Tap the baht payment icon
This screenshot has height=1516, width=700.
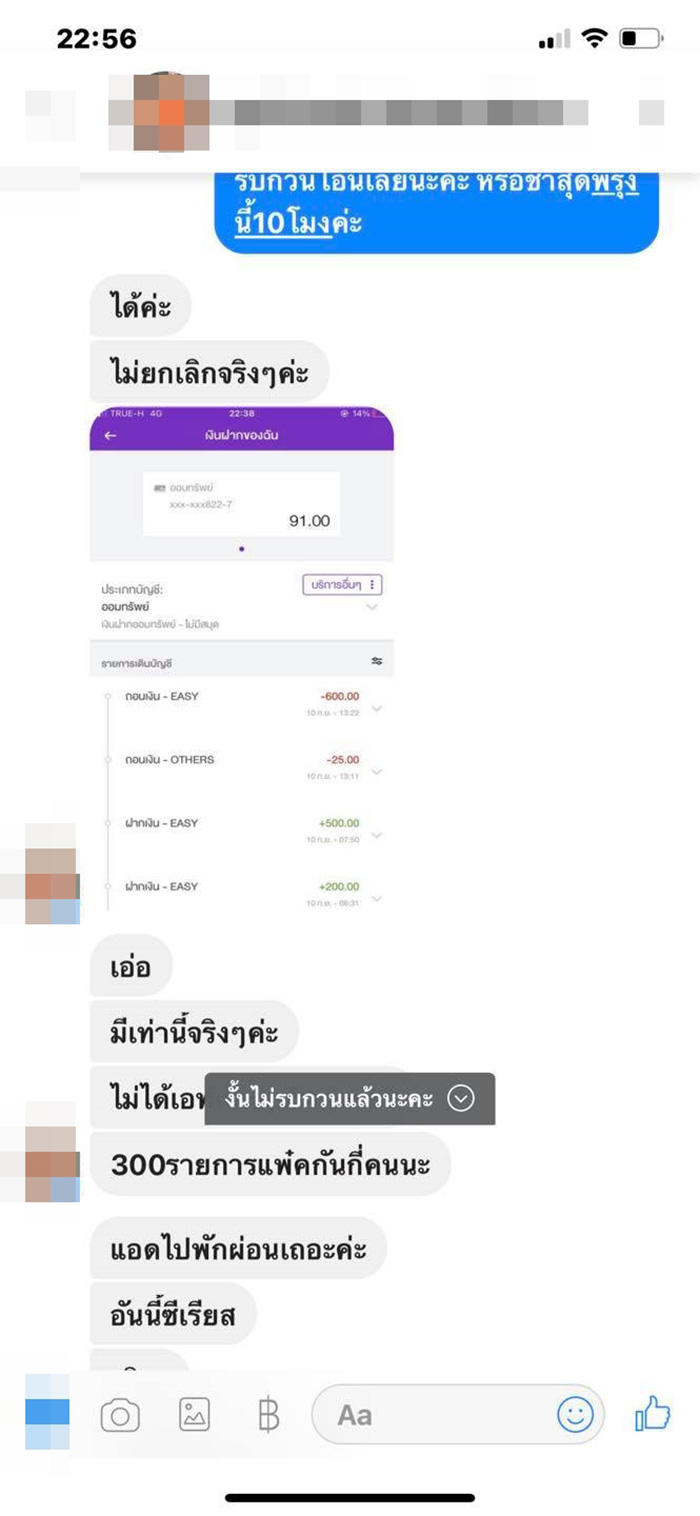(x=268, y=1415)
